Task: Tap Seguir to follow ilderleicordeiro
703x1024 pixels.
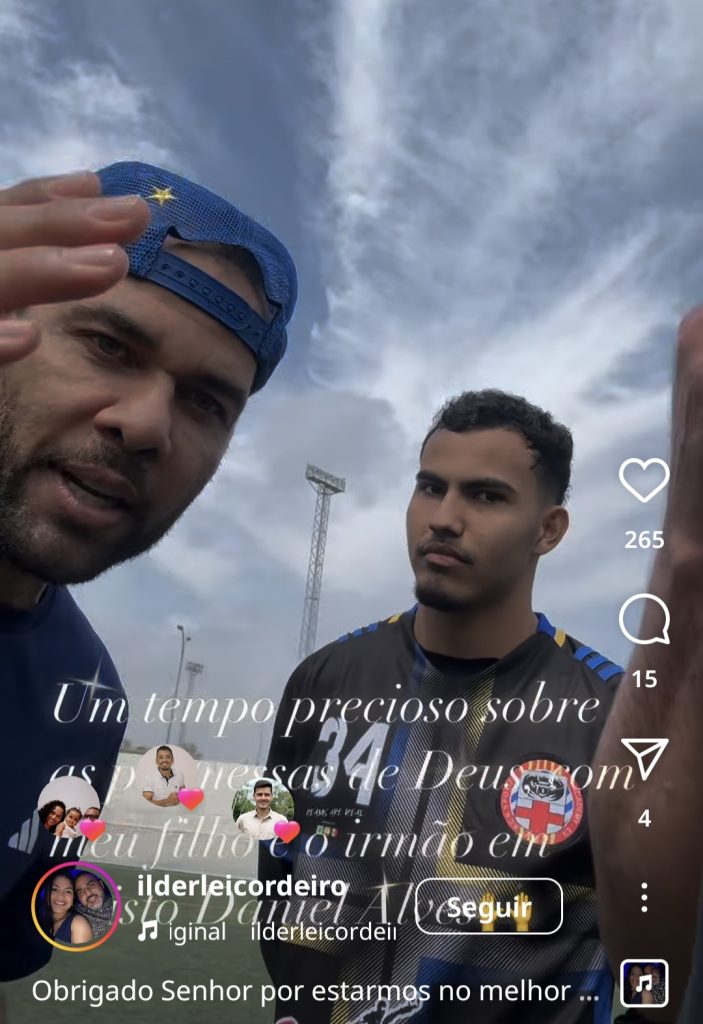Action: (x=488, y=906)
